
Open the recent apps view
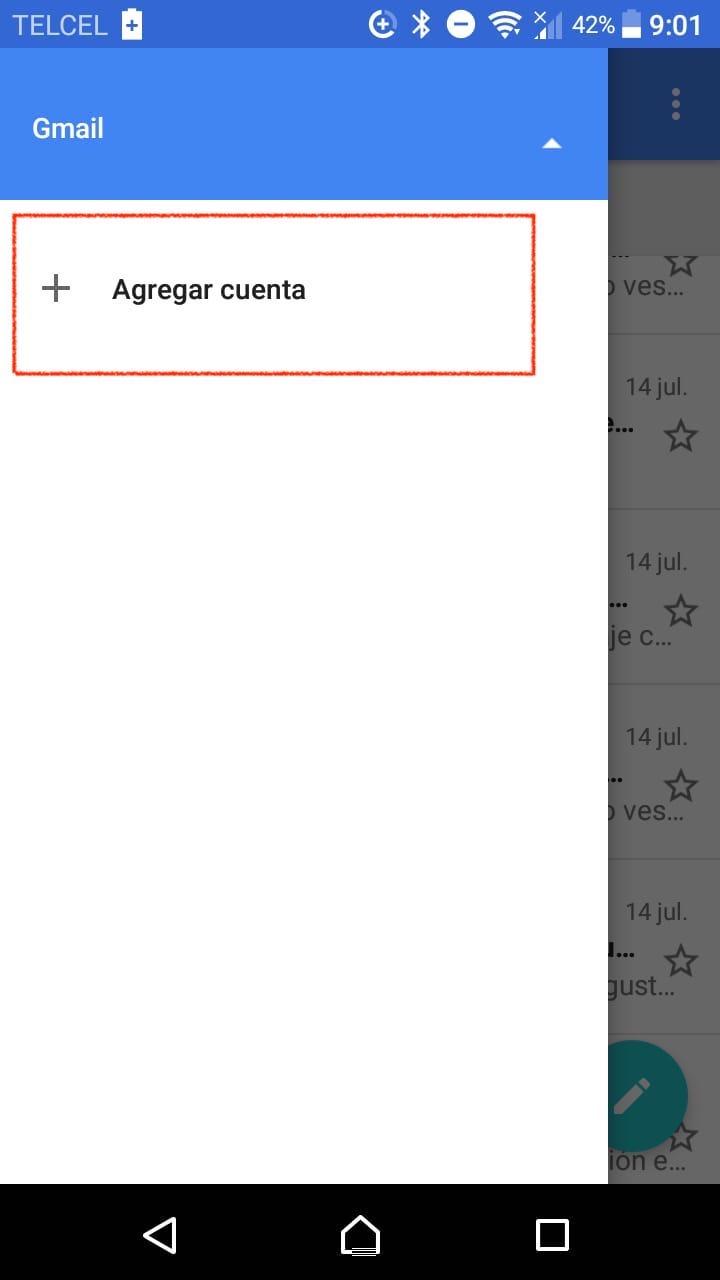click(552, 1235)
